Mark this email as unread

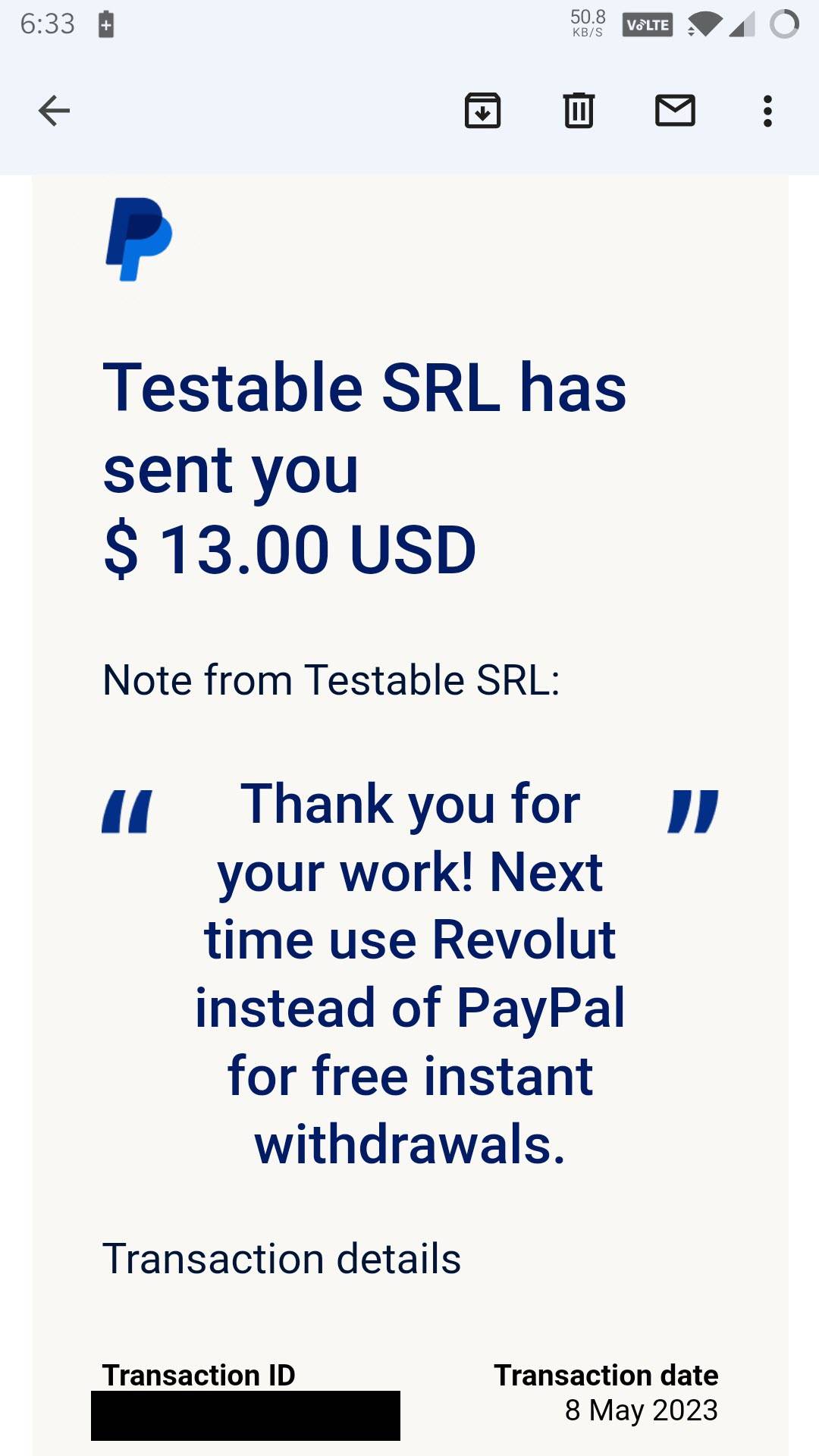pyautogui.click(x=675, y=111)
